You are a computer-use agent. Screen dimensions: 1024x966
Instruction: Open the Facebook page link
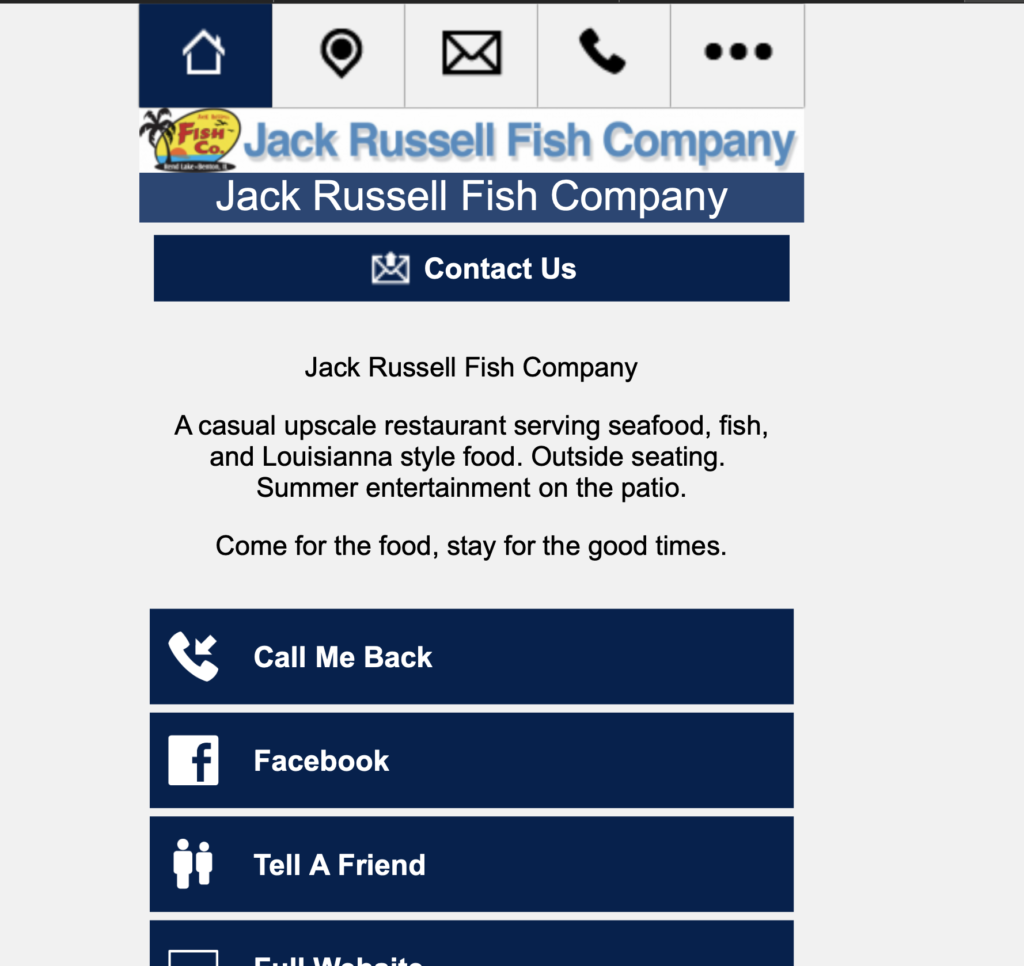471,760
